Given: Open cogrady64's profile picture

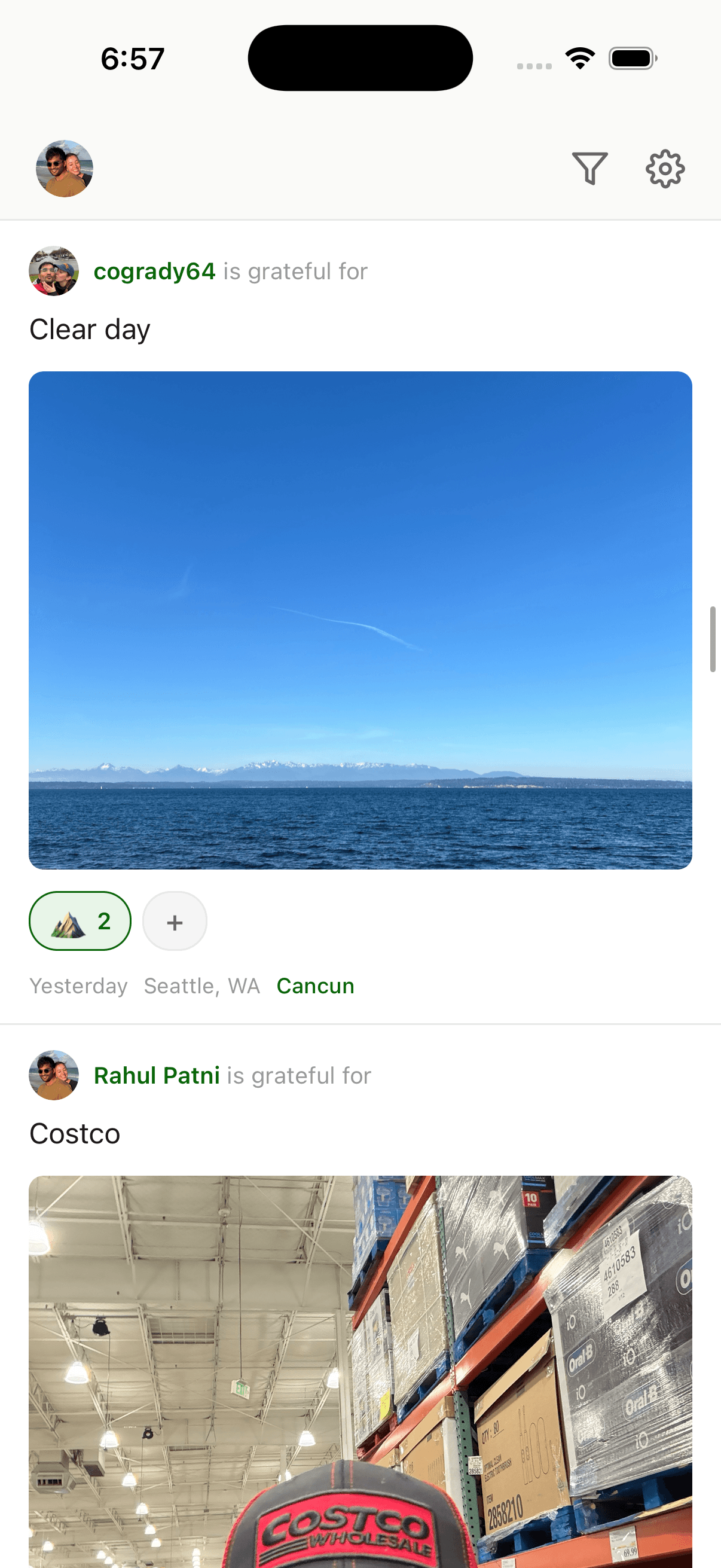Looking at the screenshot, I should (54, 271).
